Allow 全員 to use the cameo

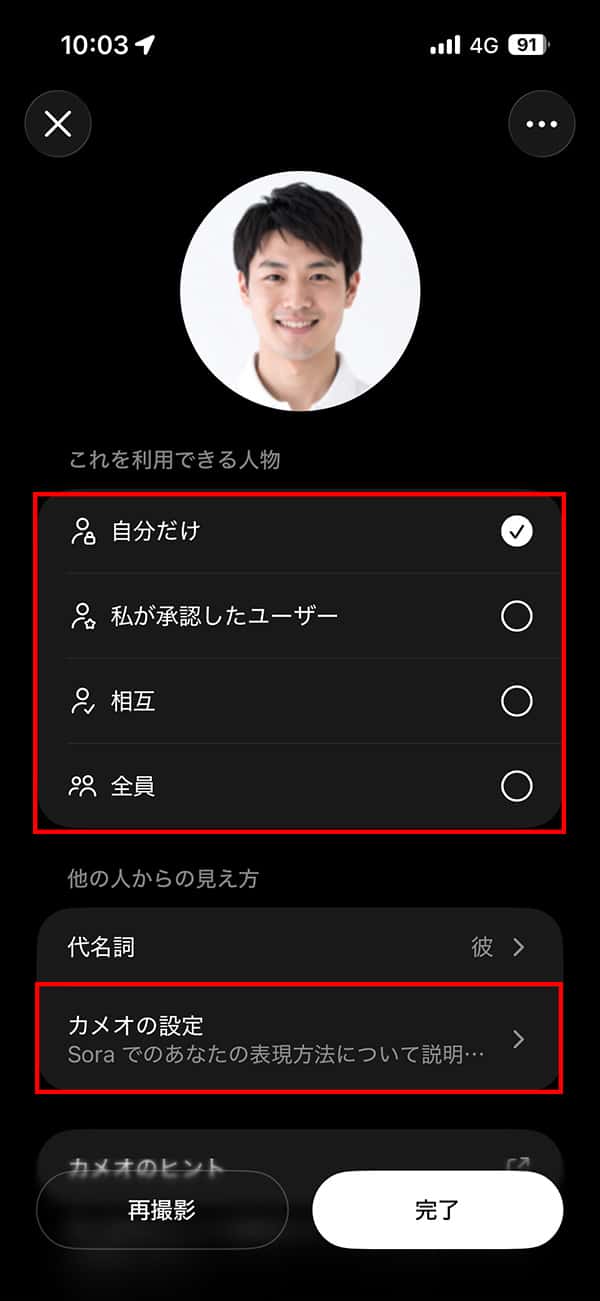click(x=300, y=786)
